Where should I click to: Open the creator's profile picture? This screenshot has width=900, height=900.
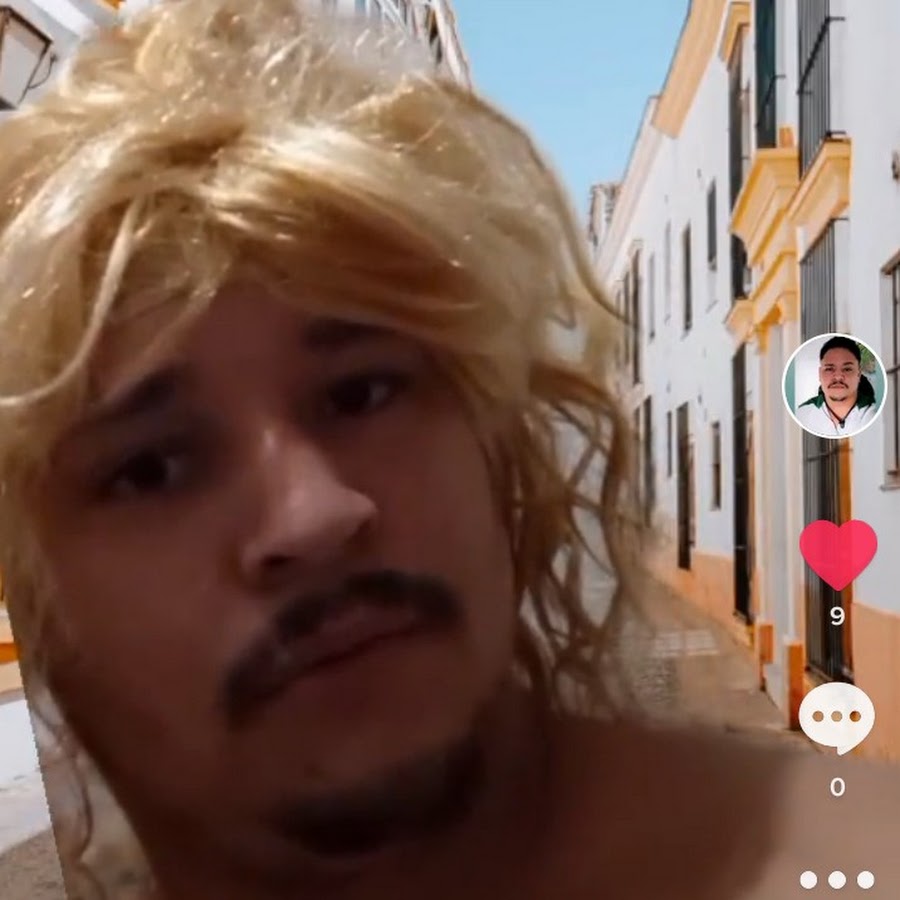tap(834, 386)
